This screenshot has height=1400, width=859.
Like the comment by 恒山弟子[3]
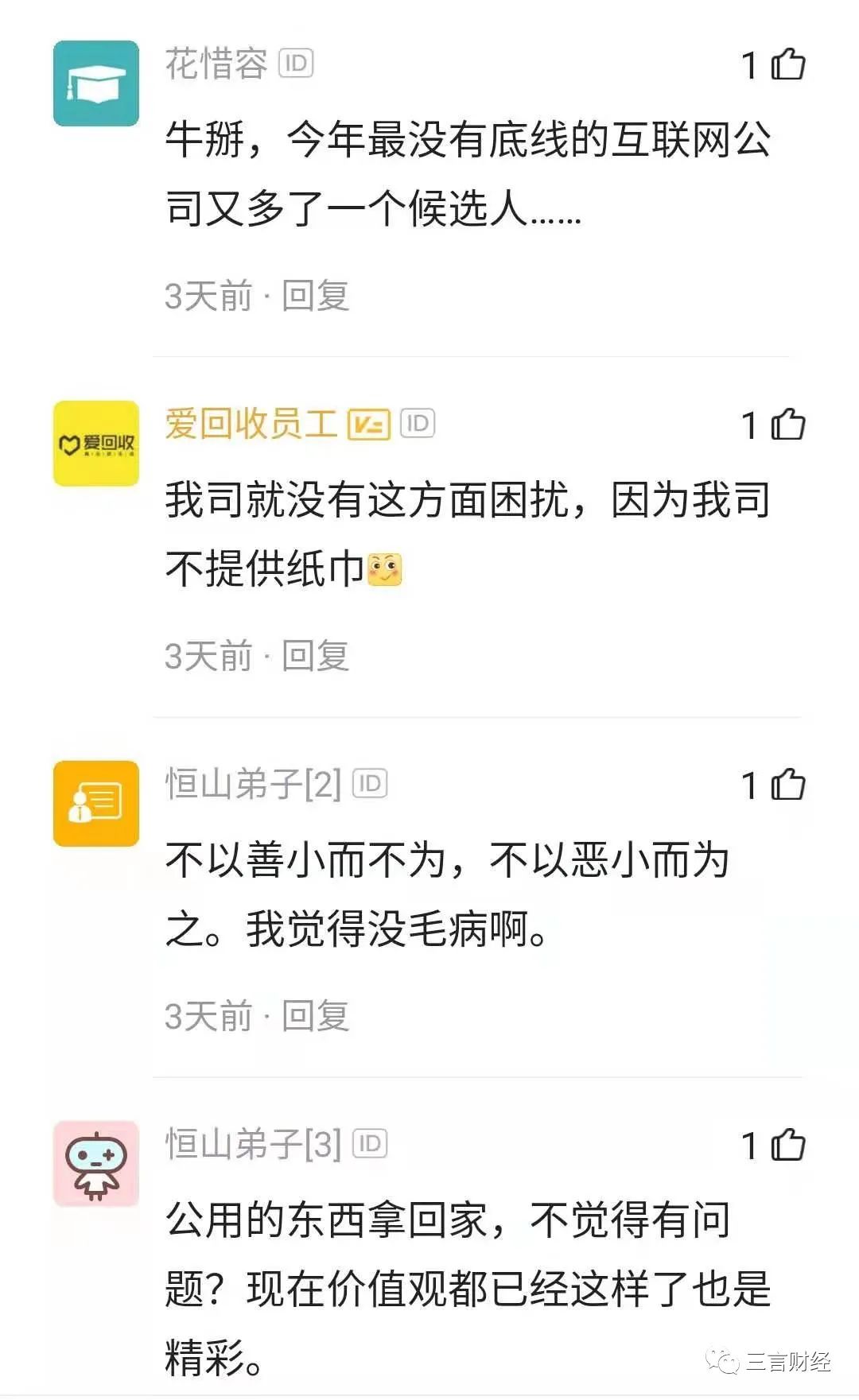pyautogui.click(x=788, y=1145)
